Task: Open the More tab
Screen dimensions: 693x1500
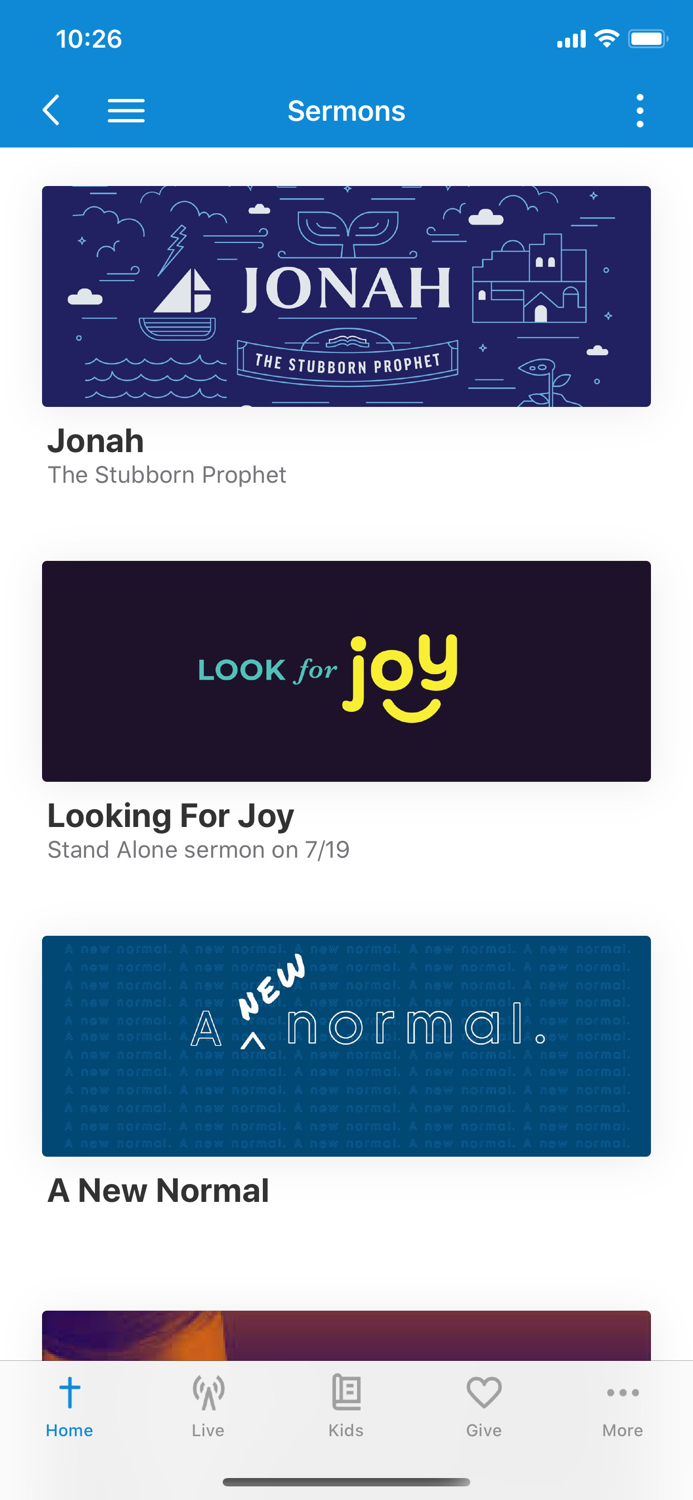Action: [x=622, y=1406]
